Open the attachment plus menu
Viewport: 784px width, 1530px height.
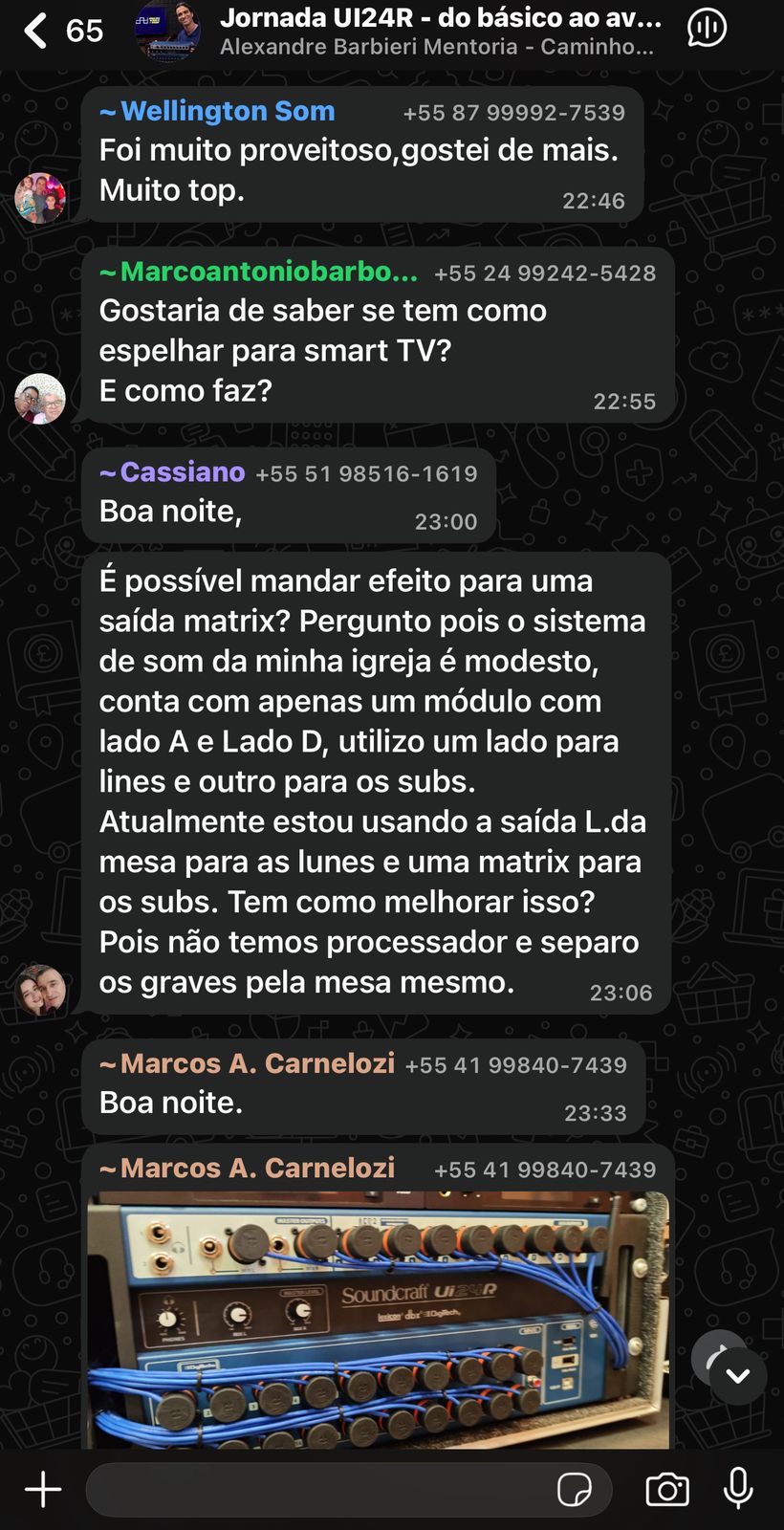click(43, 1489)
